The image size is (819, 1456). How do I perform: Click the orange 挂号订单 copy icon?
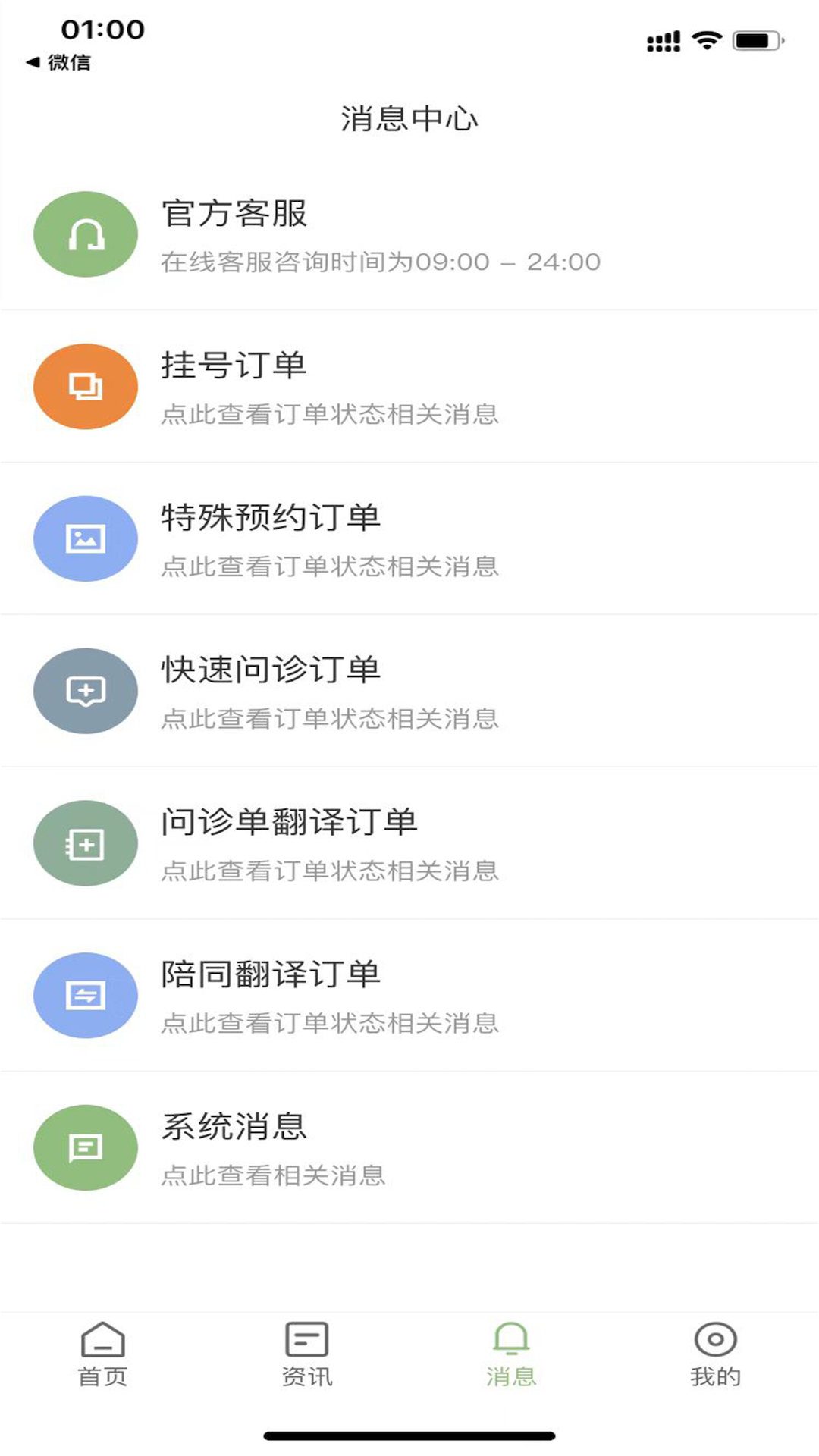pos(86,387)
